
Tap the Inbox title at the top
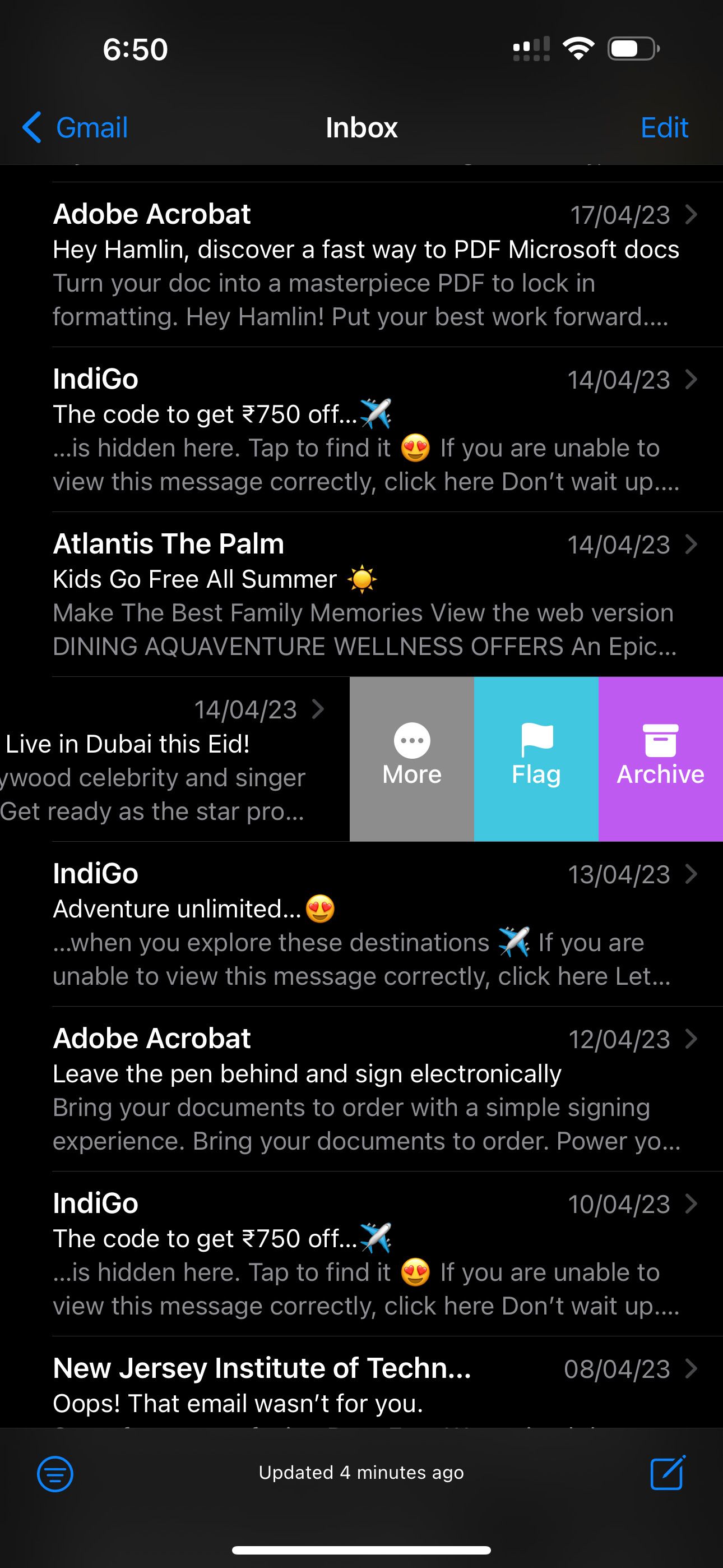[x=361, y=127]
